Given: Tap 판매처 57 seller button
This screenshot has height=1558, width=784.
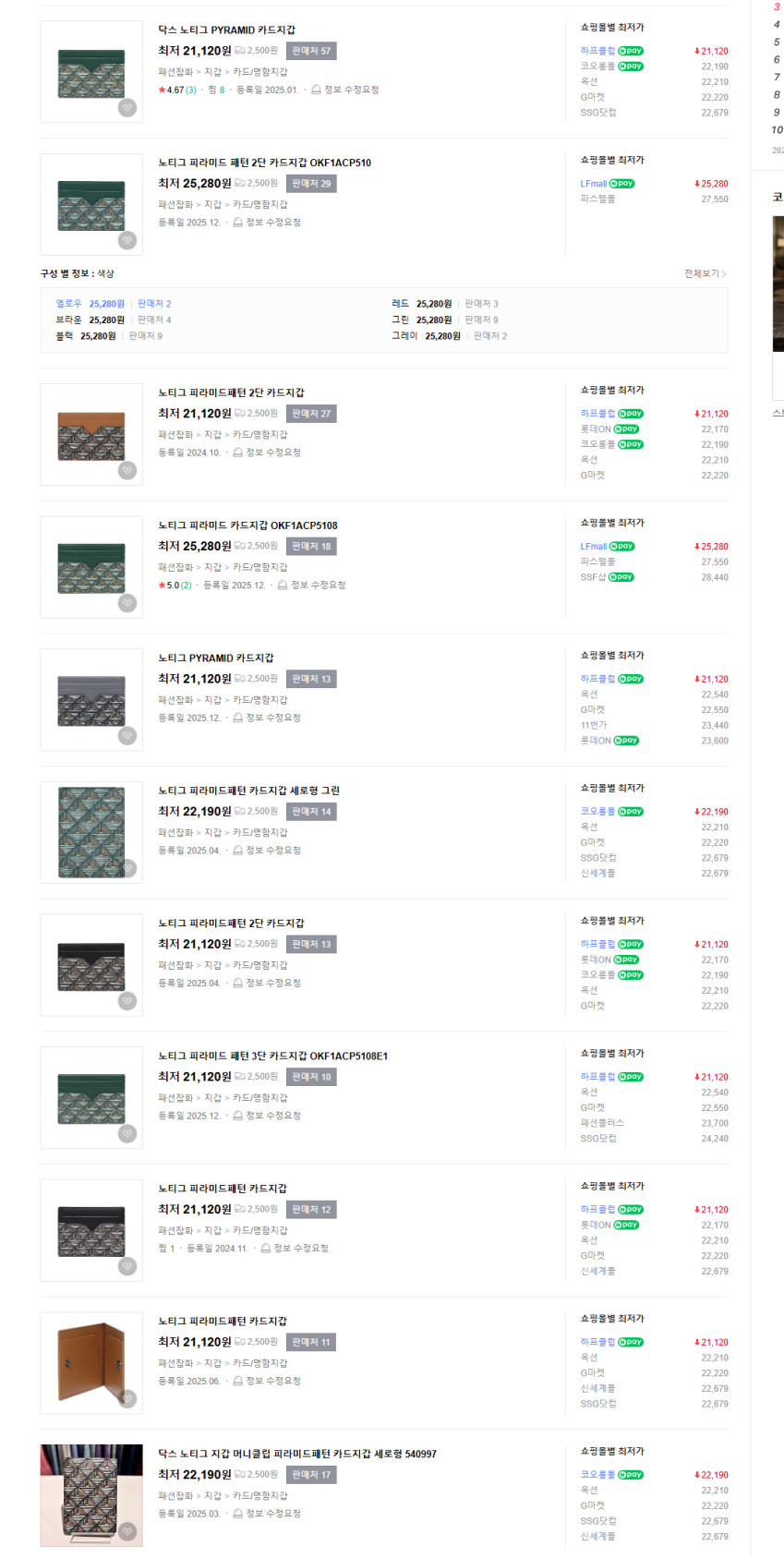Looking at the screenshot, I should pos(311,51).
